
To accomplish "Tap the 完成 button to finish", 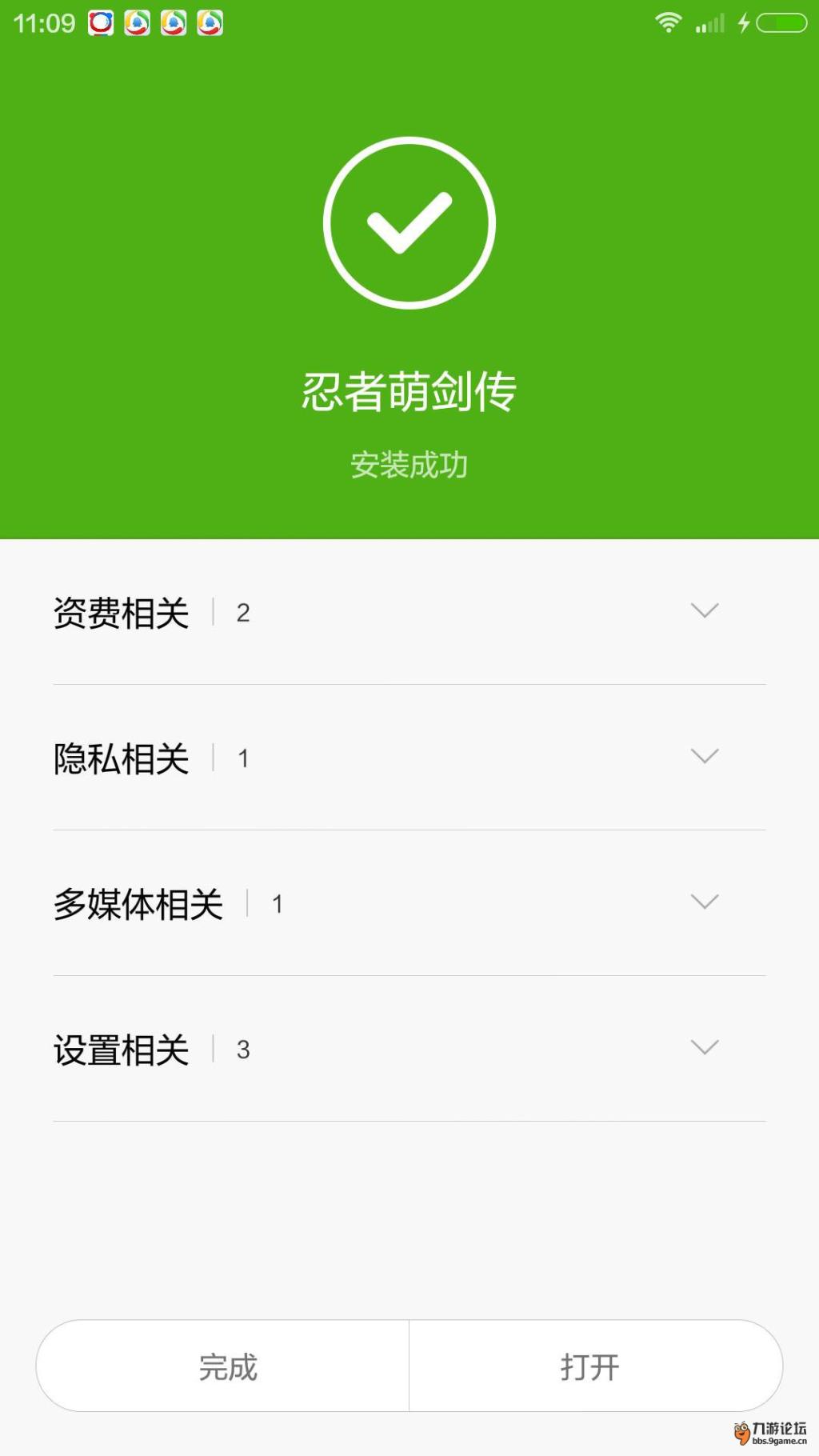I will click(227, 1366).
